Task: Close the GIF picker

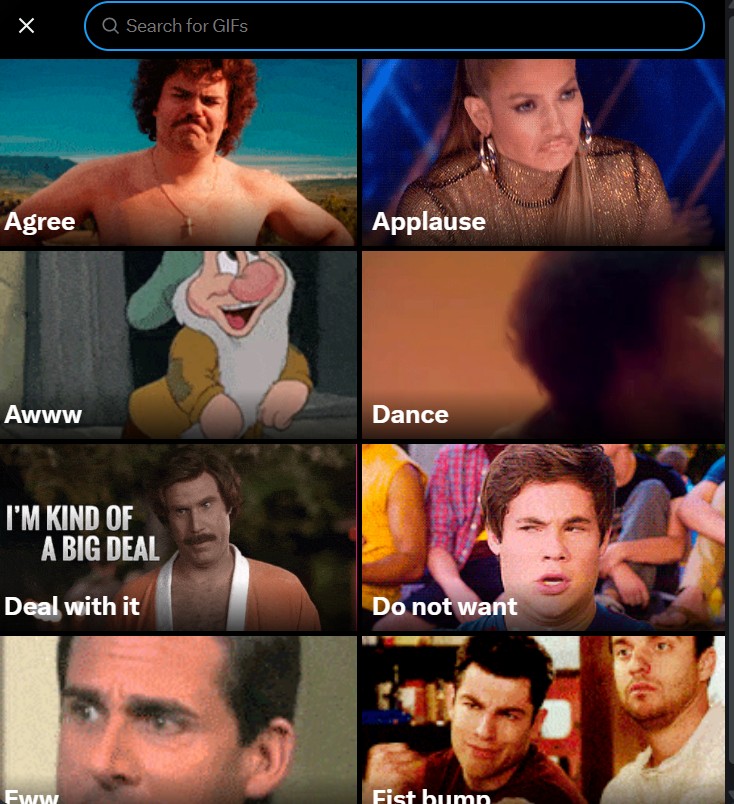Action: click(27, 26)
